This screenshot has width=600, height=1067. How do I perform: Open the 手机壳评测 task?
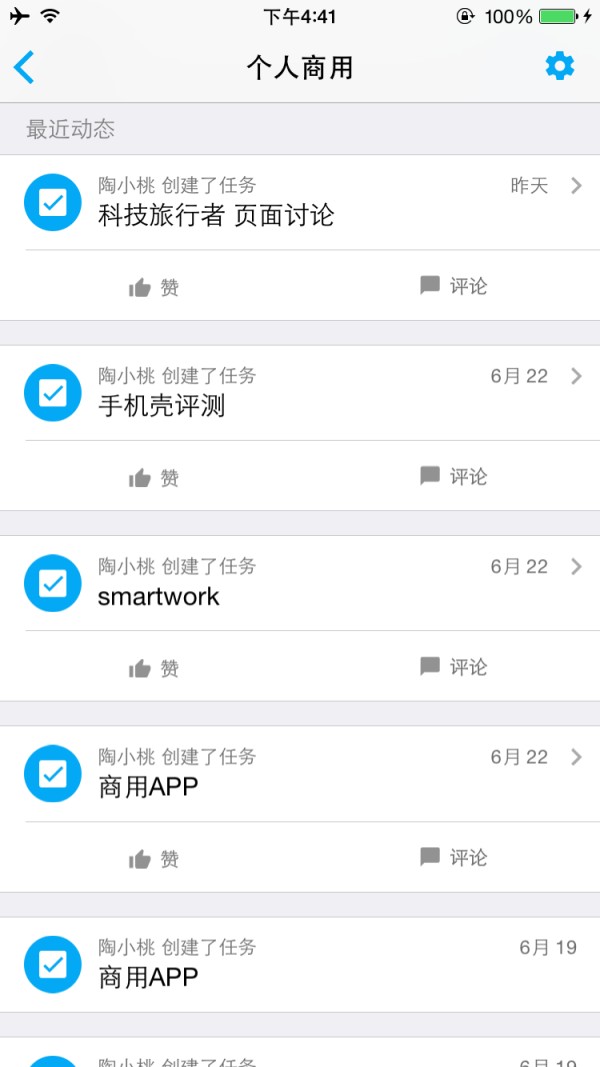coord(300,393)
